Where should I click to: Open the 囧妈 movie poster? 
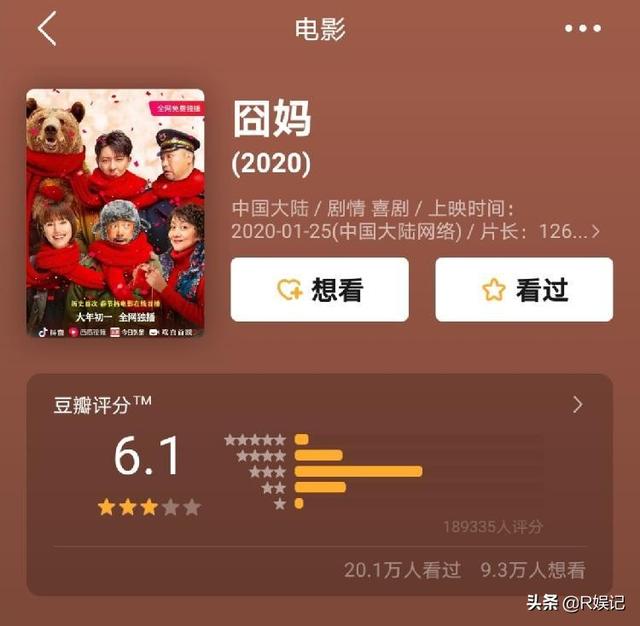(x=115, y=213)
